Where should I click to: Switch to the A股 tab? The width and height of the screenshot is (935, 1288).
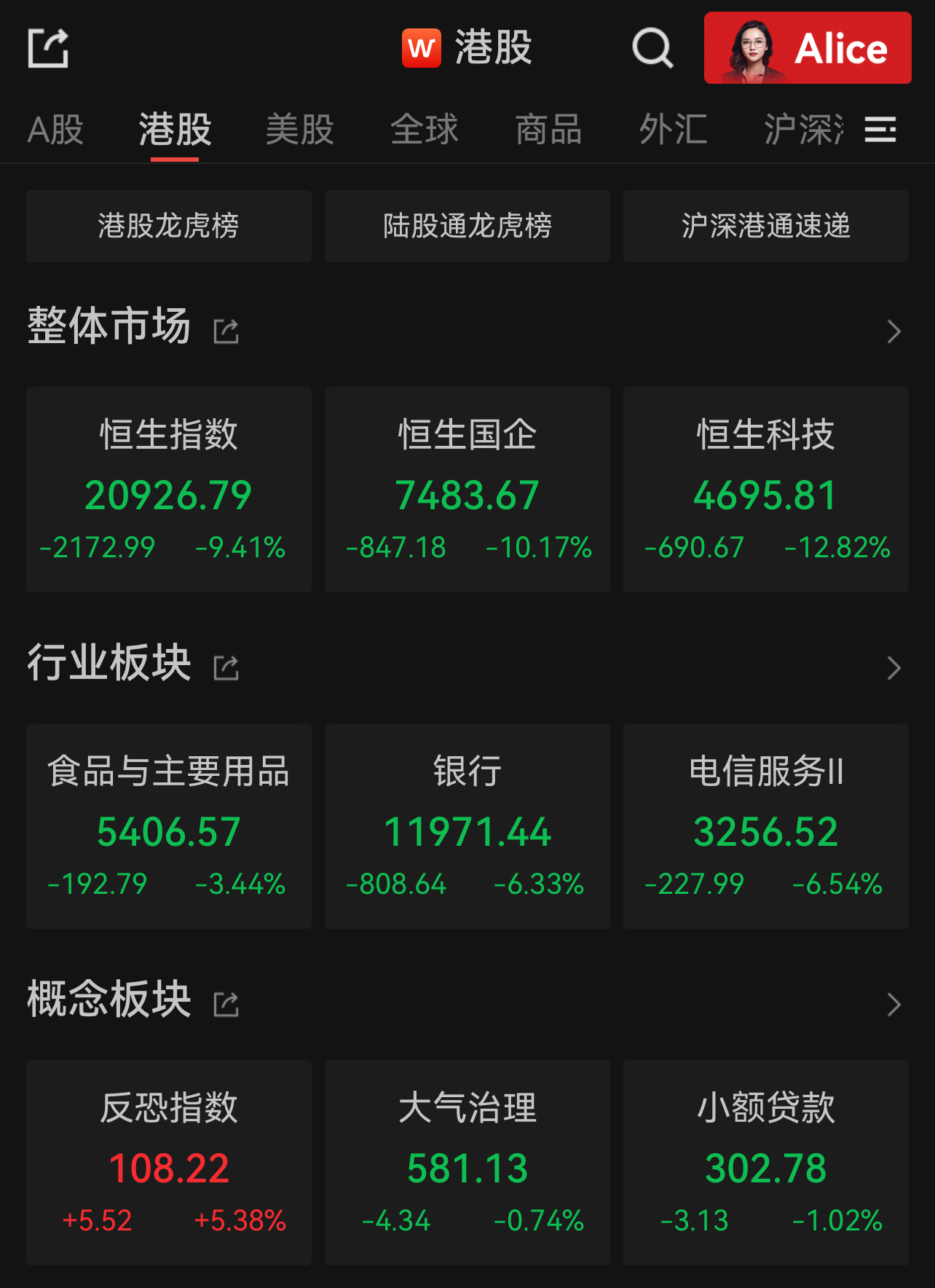pyautogui.click(x=55, y=130)
